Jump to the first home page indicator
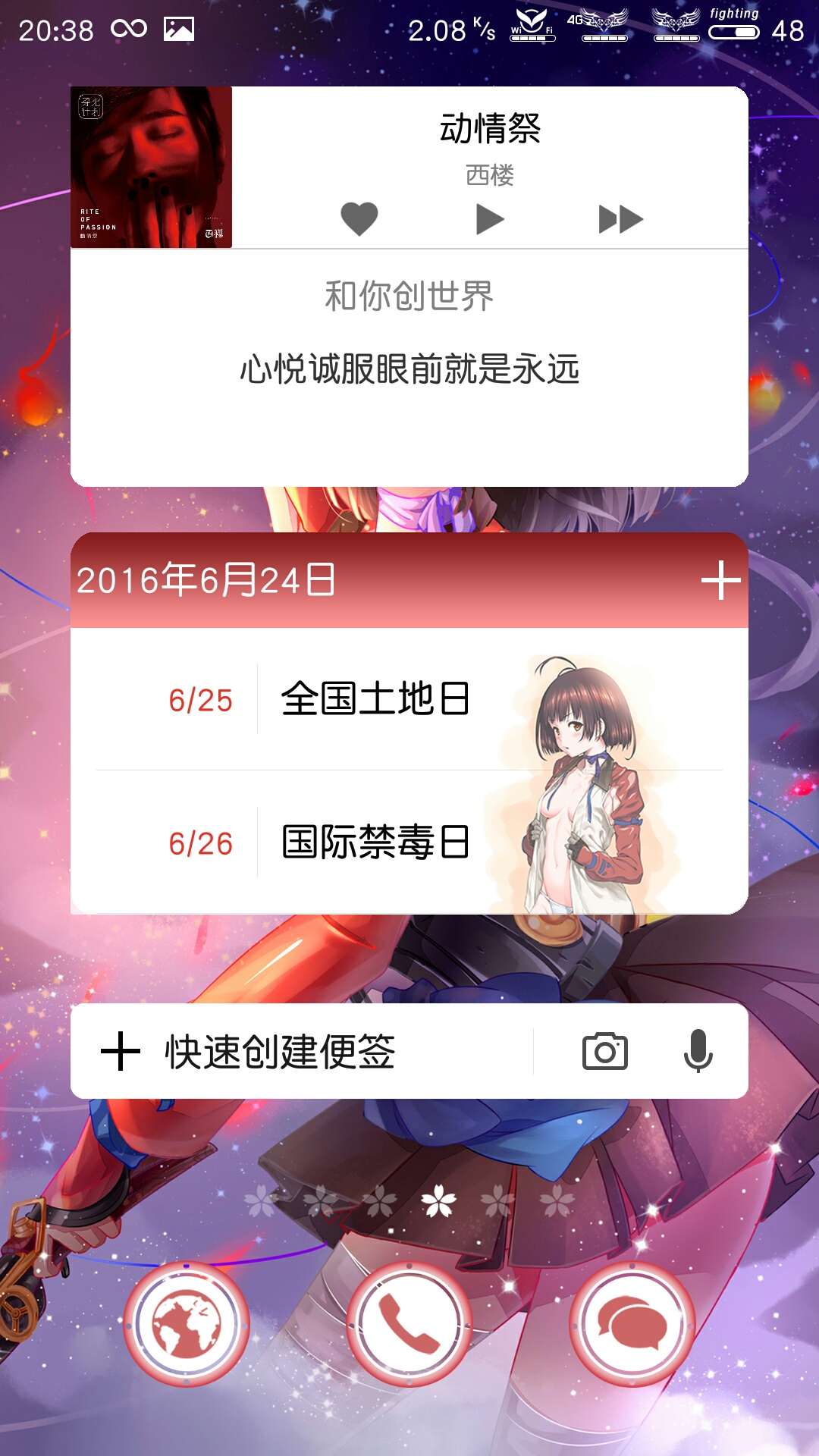 point(262,1200)
